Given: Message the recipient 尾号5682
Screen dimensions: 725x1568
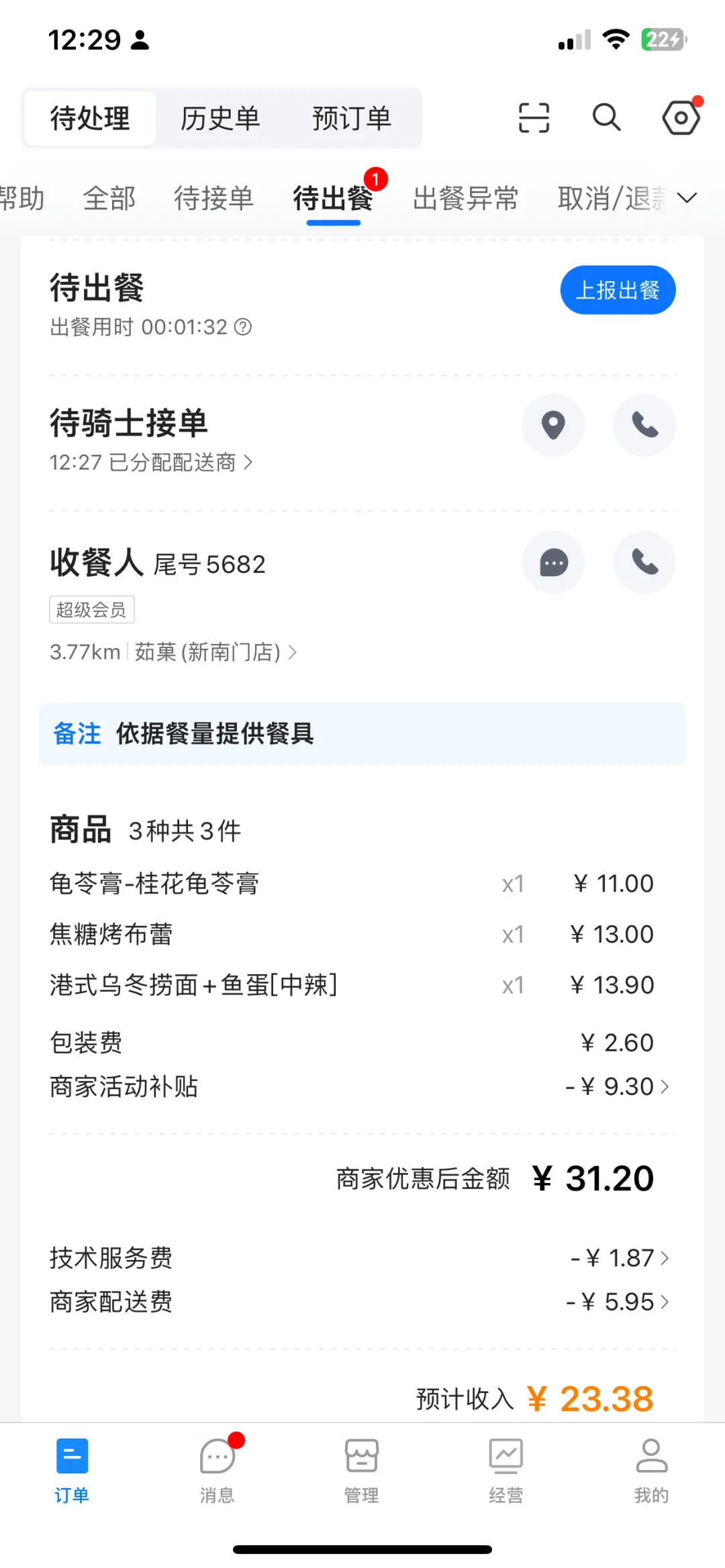Looking at the screenshot, I should click(553, 562).
